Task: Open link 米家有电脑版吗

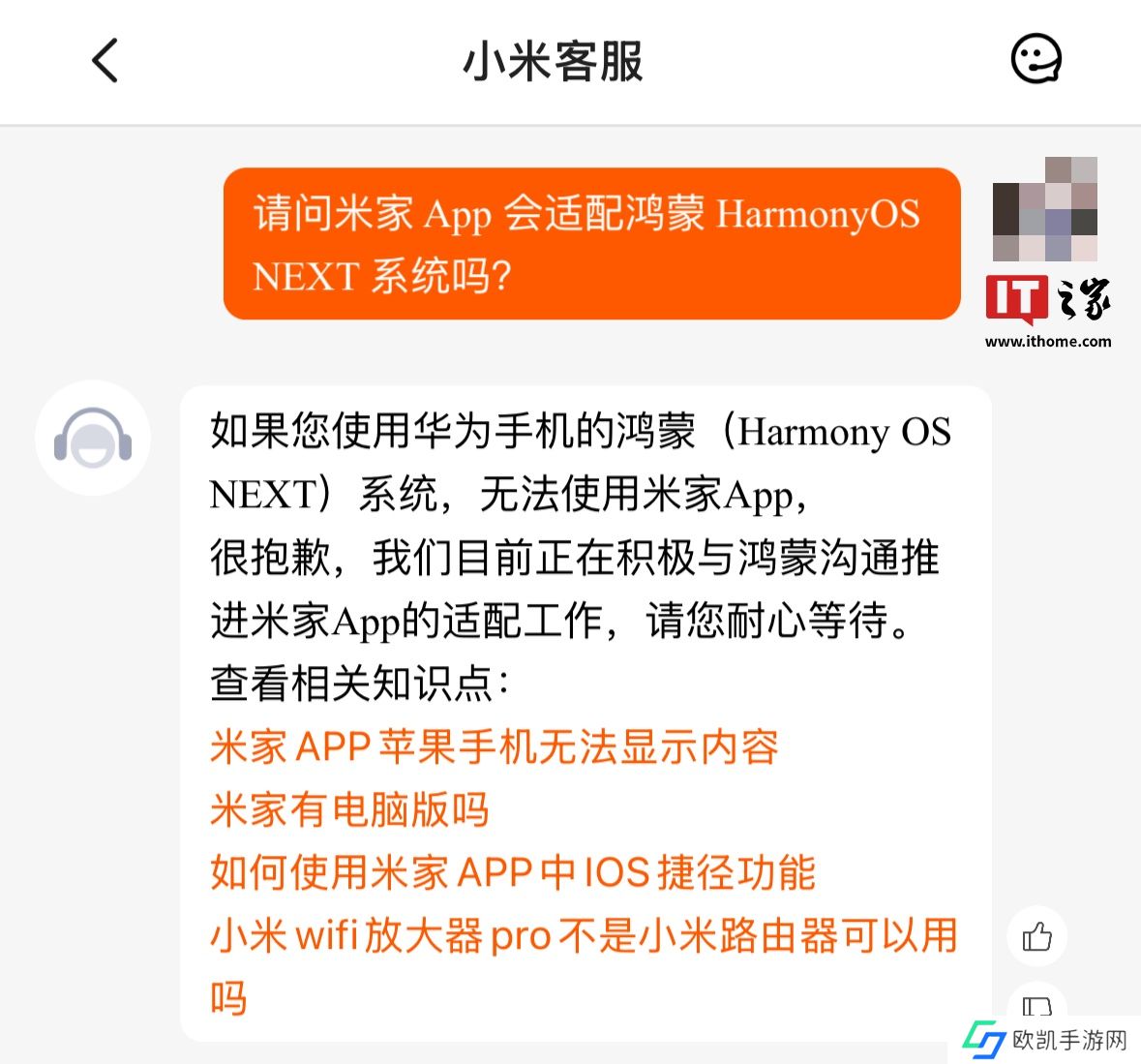Action: 349,809
